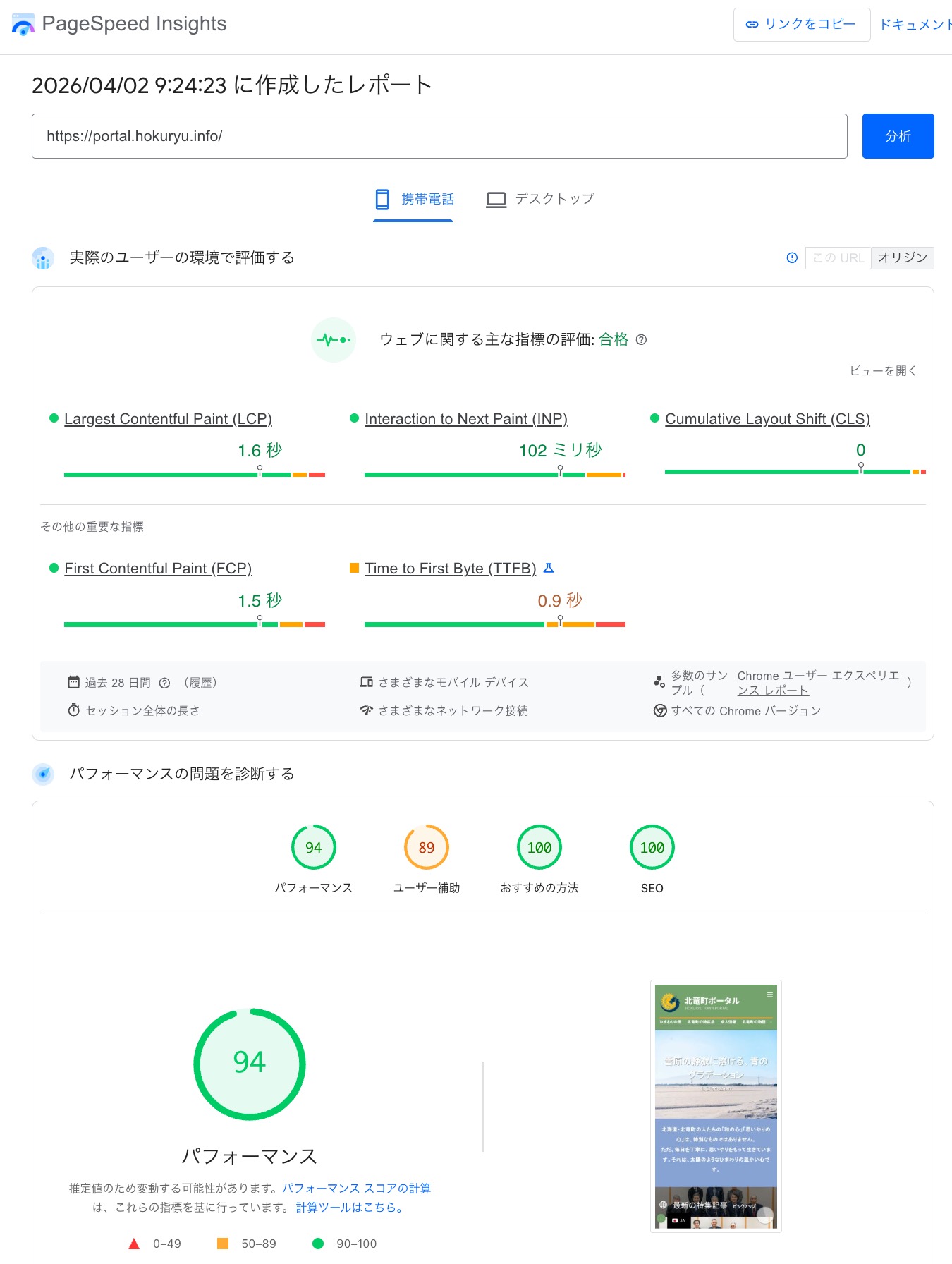The width and height of the screenshot is (952, 1264).
Task: Tap the blue 分析 button
Action: 898,136
